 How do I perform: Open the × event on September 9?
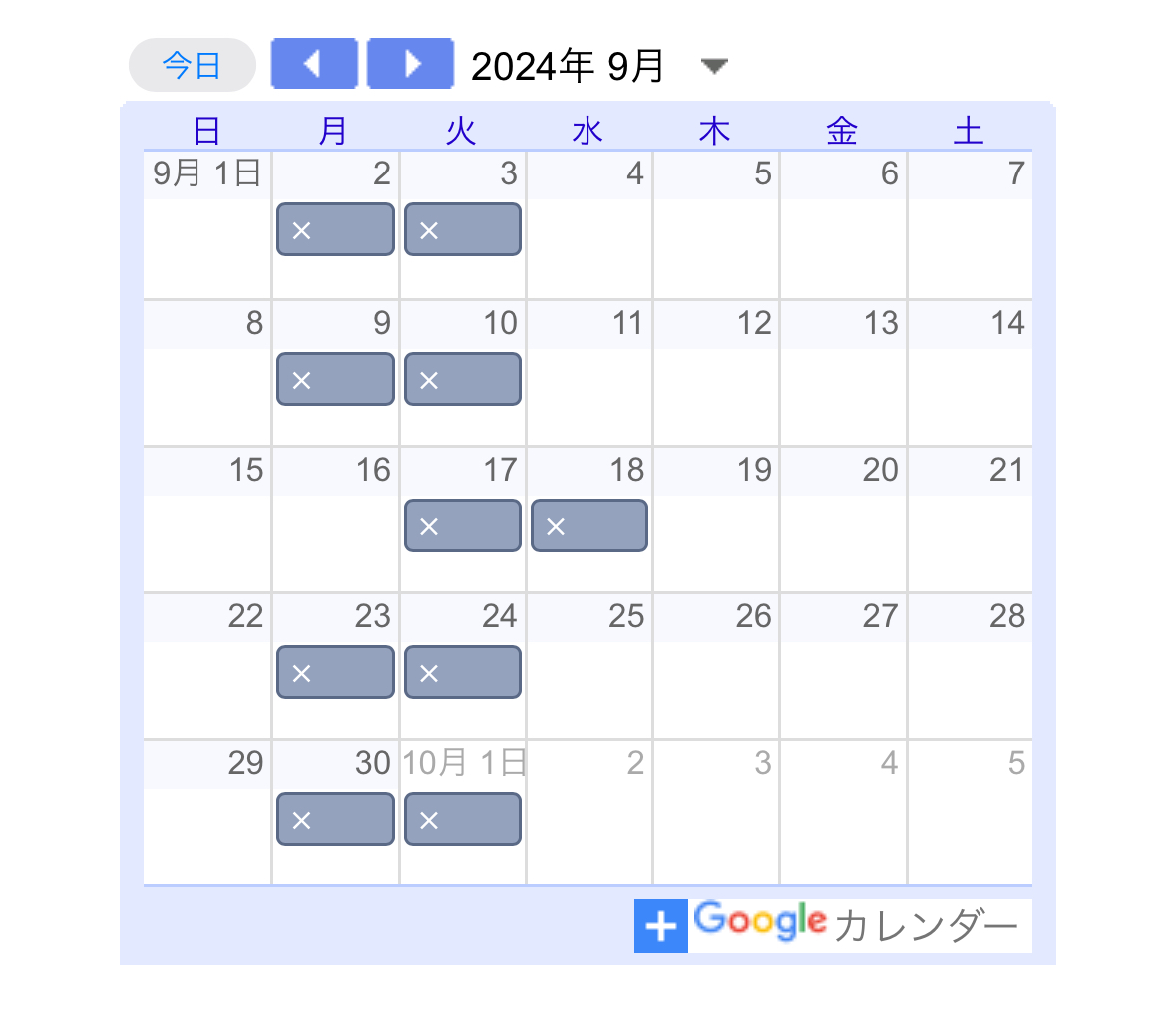[335, 379]
